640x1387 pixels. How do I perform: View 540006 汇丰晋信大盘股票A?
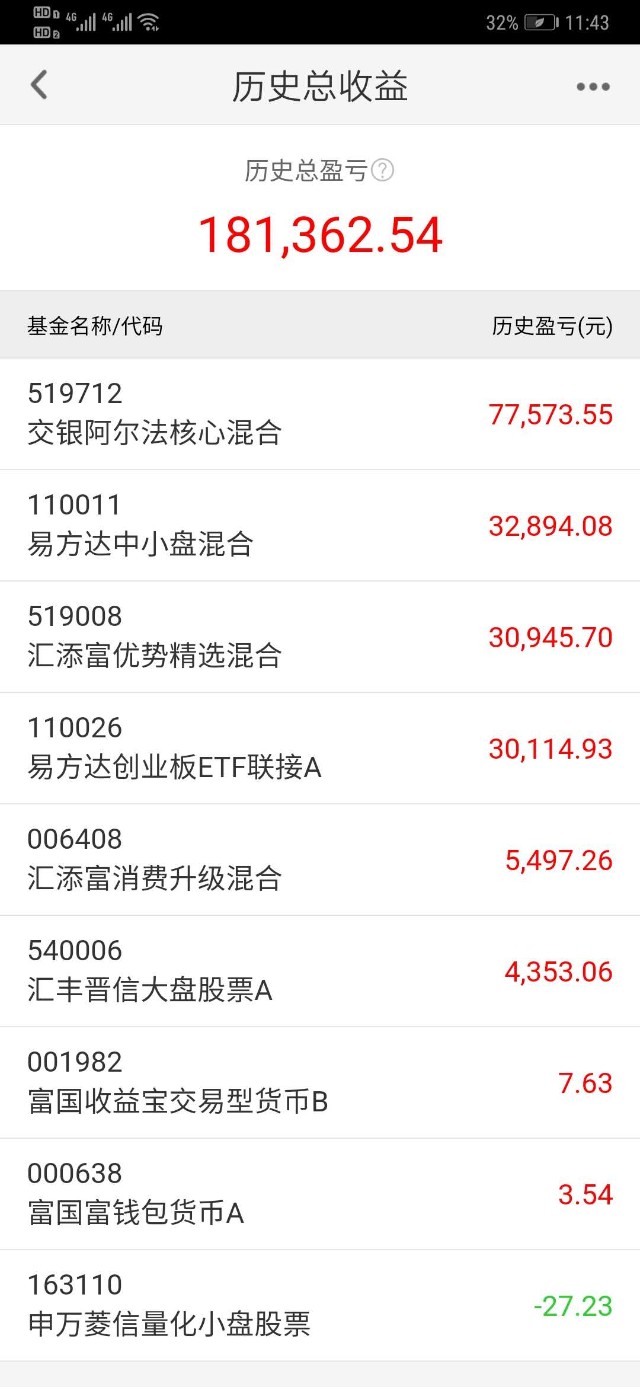coord(320,972)
